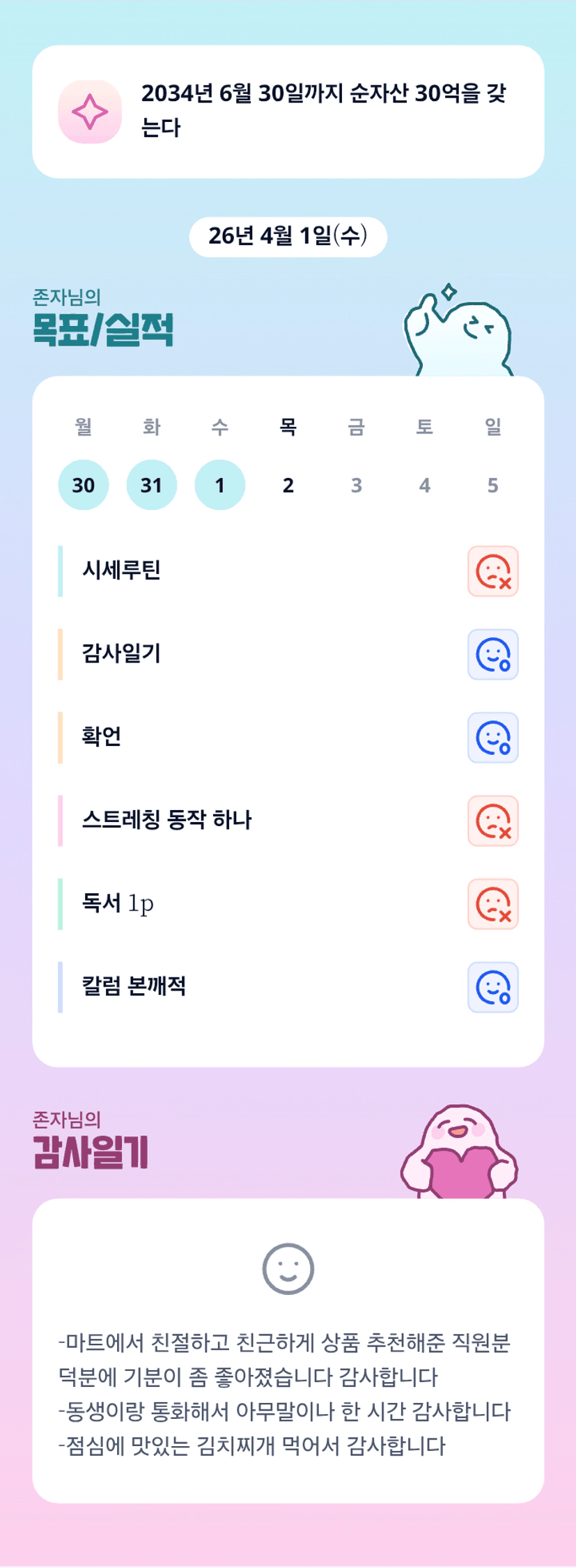This screenshot has width=576, height=1568.
Task: Open the 26년 4월 1일(수) date picker
Action: pos(288,237)
